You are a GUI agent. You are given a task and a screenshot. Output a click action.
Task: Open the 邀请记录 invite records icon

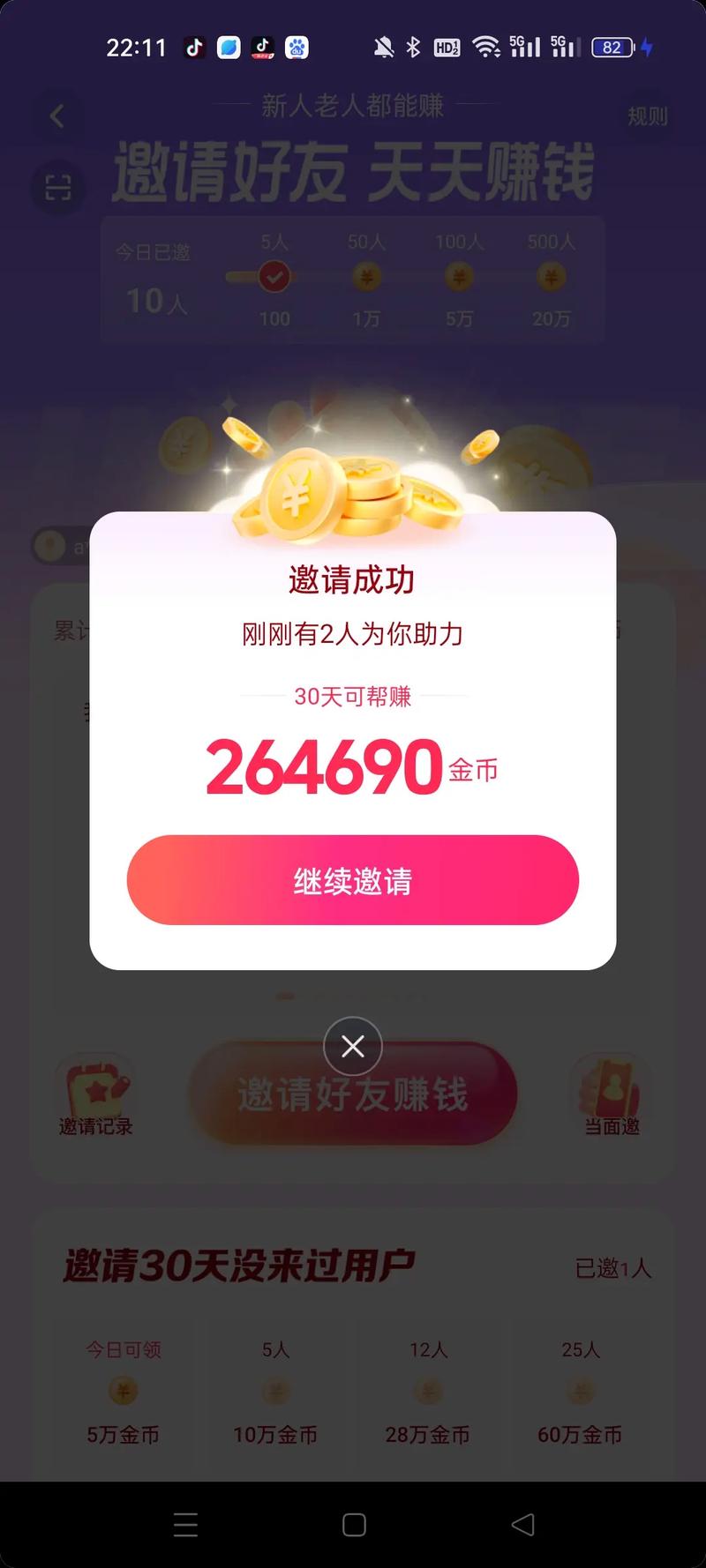pos(94,1094)
